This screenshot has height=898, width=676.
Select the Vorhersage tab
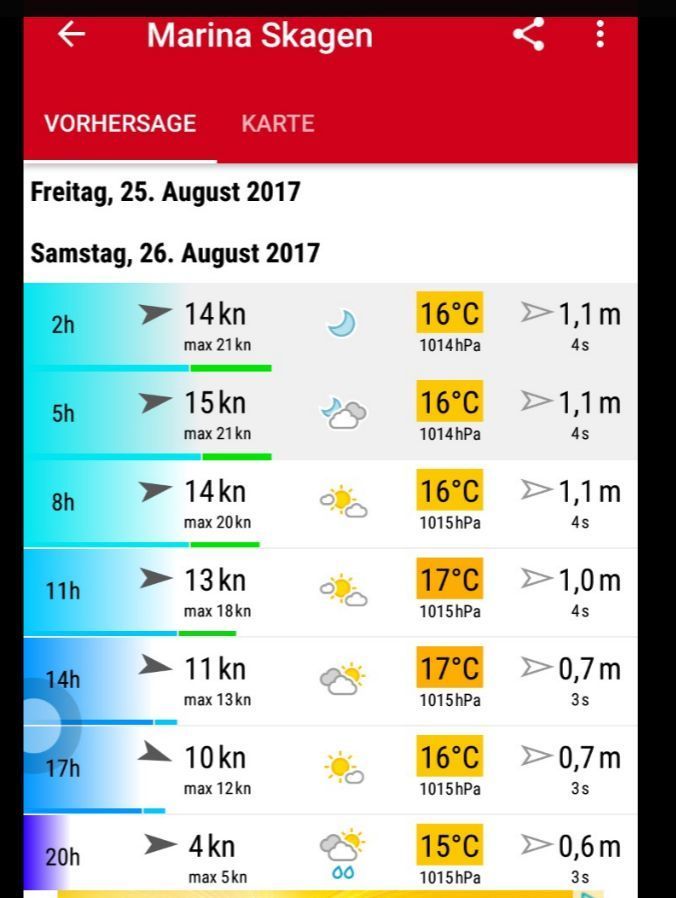point(120,124)
